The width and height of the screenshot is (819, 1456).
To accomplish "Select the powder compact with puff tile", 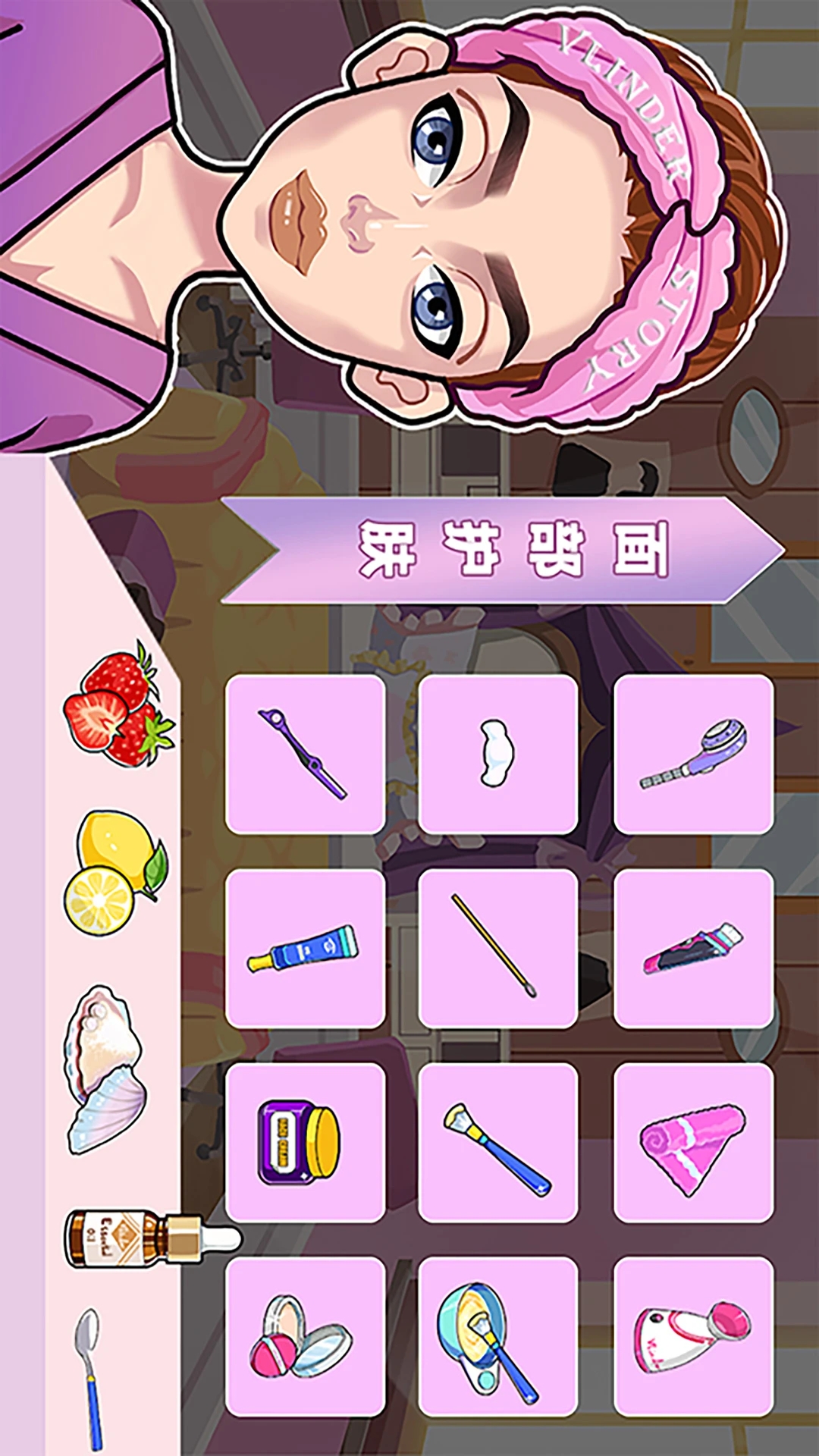I will click(305, 1337).
